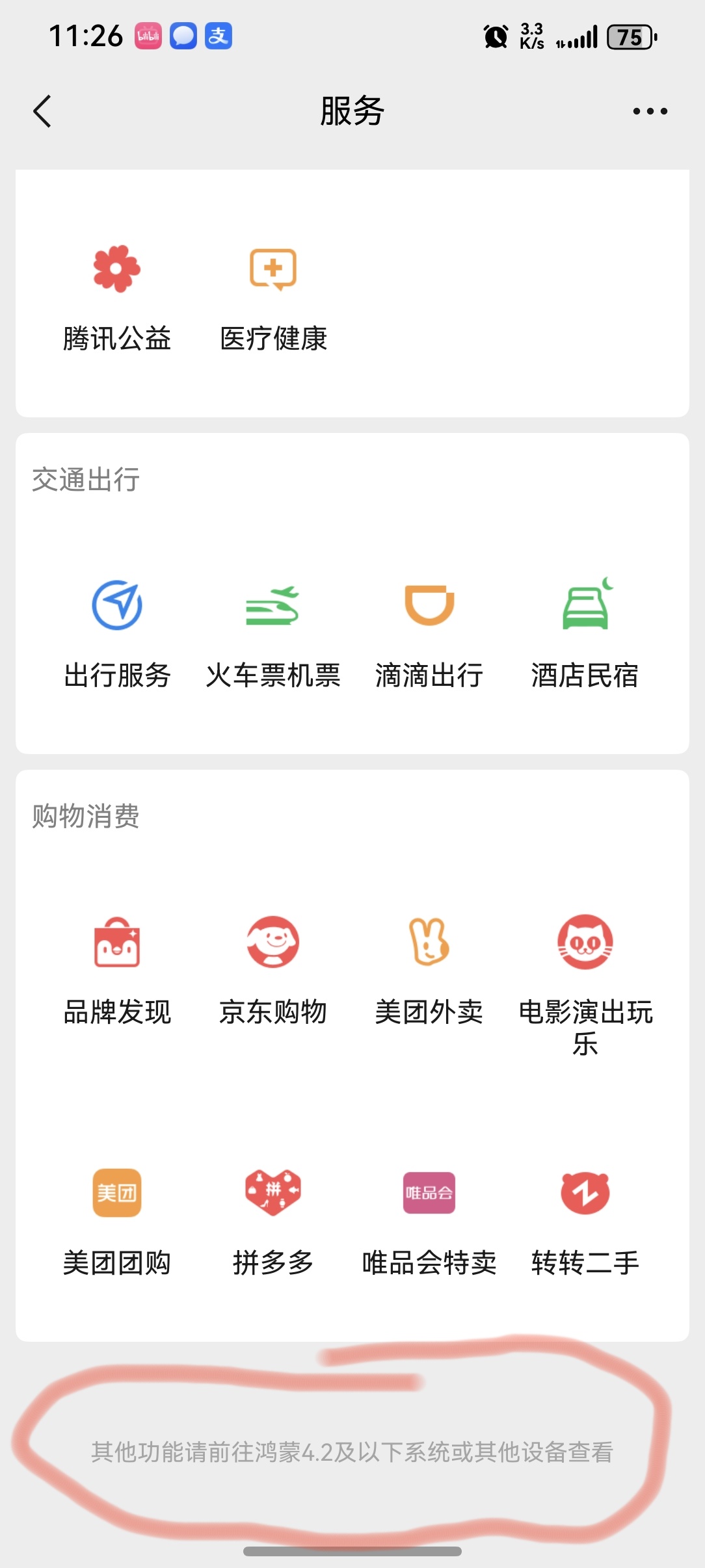Go back from the 服务 page
This screenshot has width=705, height=1568.
pos(42,111)
